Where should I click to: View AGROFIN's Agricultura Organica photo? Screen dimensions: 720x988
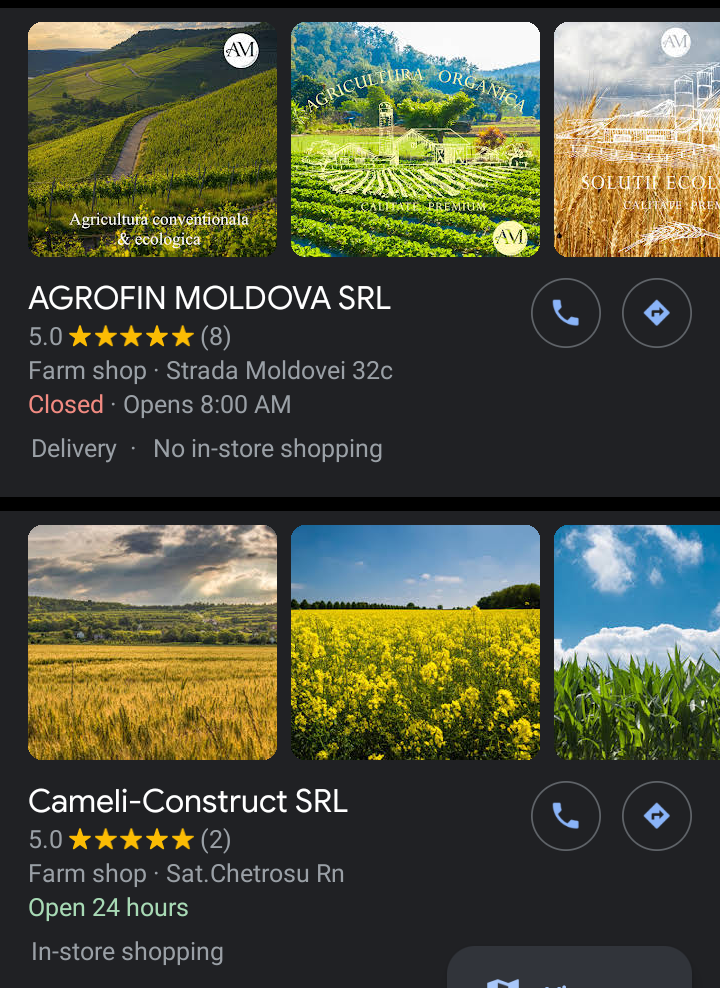(x=415, y=140)
